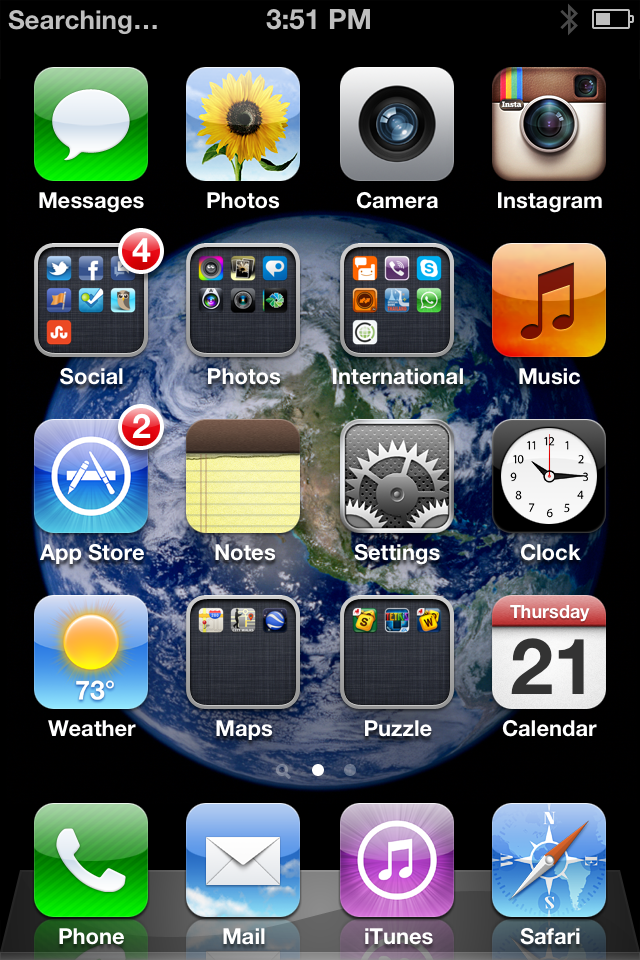Open the Notes app
The image size is (640, 960).
click(243, 476)
